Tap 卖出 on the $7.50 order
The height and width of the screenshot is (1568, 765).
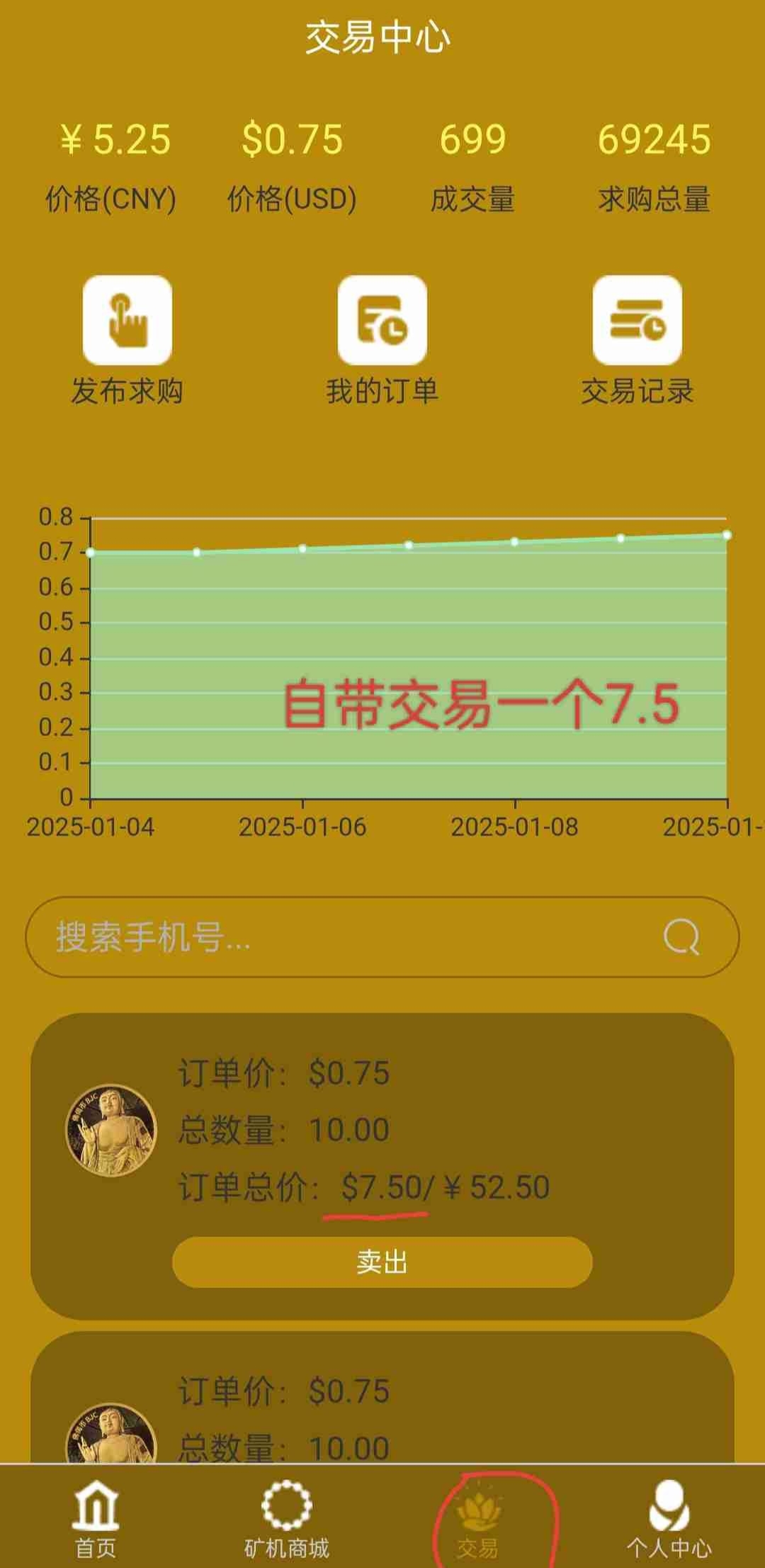pyautogui.click(x=382, y=1262)
